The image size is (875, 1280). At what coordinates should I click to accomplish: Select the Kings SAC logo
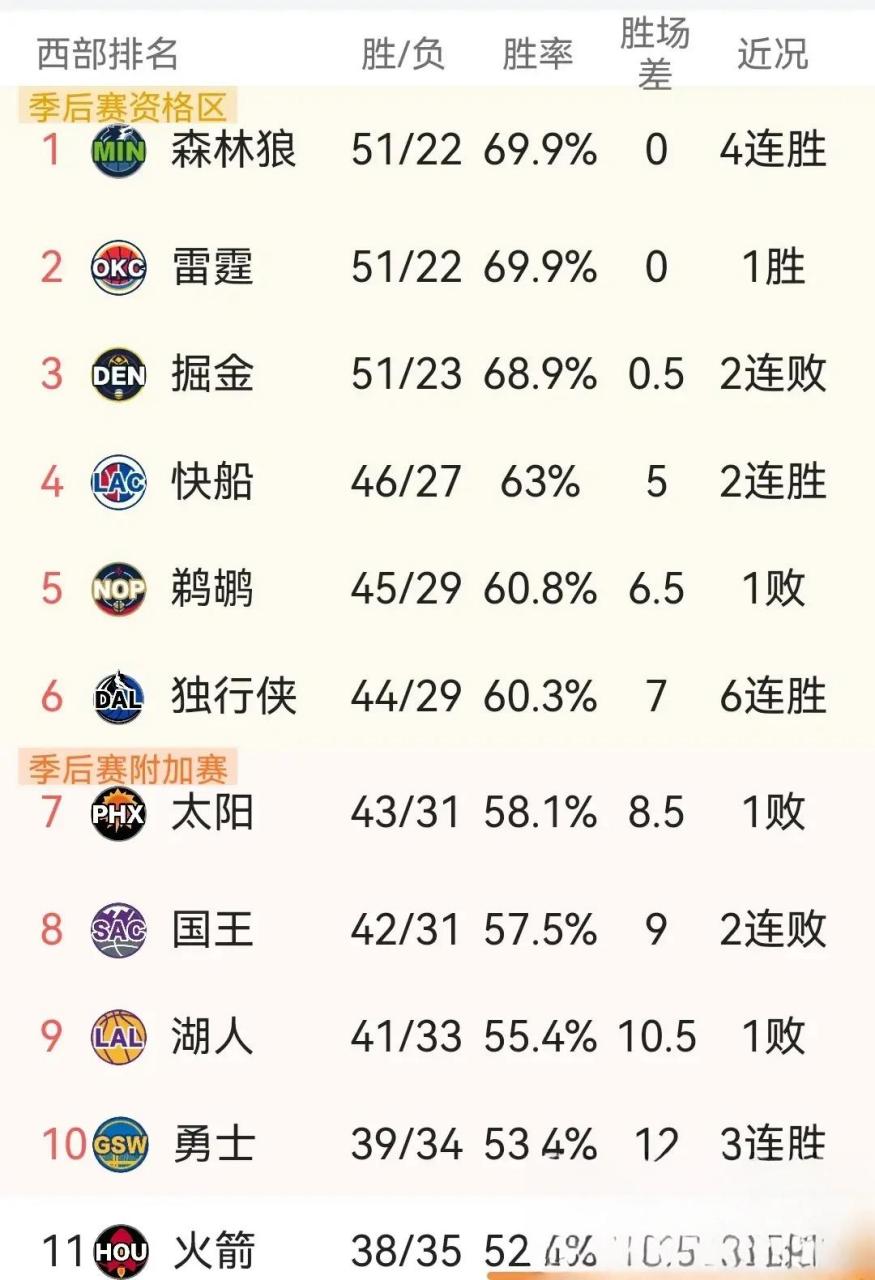[118, 930]
